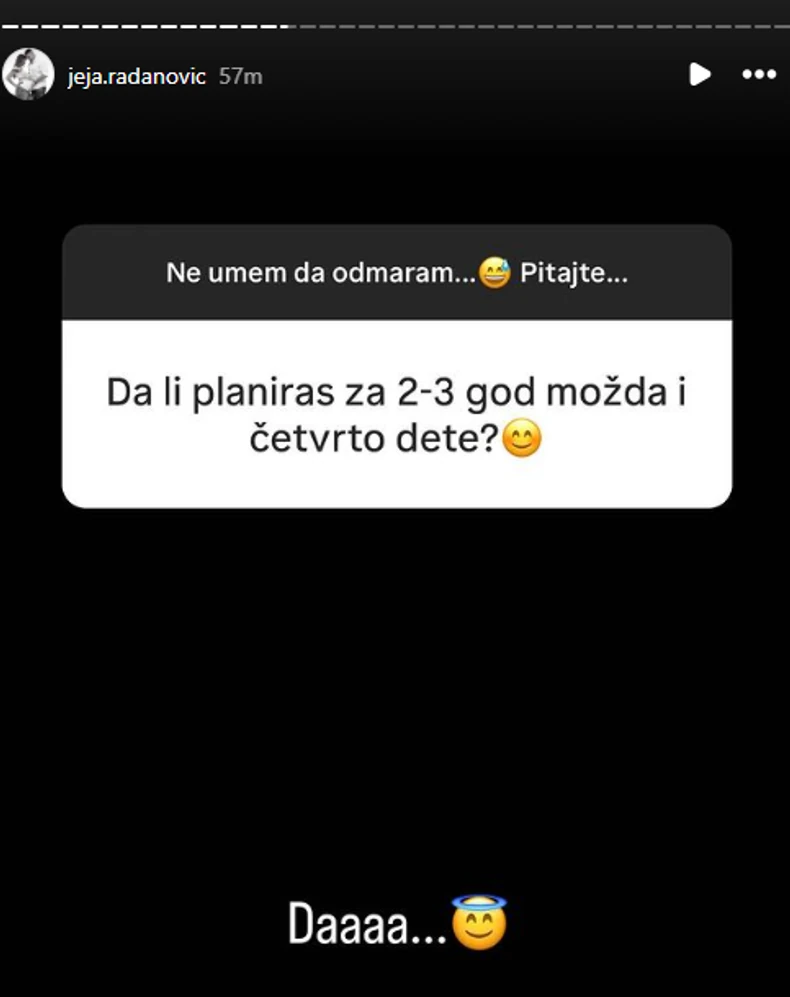Click the sweat-smile emoji in the sticker header
The height and width of the screenshot is (997, 790).
(492, 272)
